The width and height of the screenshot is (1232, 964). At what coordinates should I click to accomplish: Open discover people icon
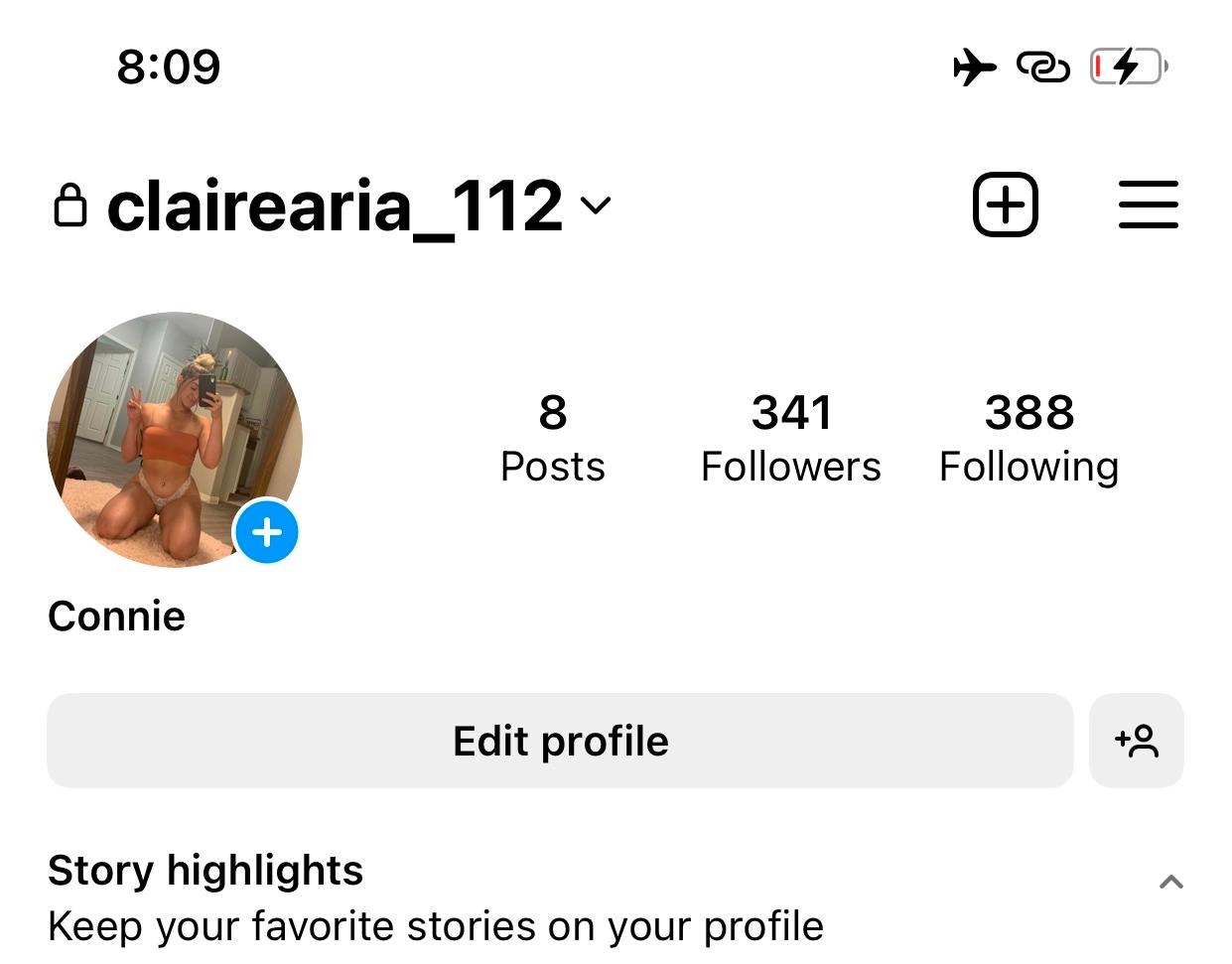1136,741
